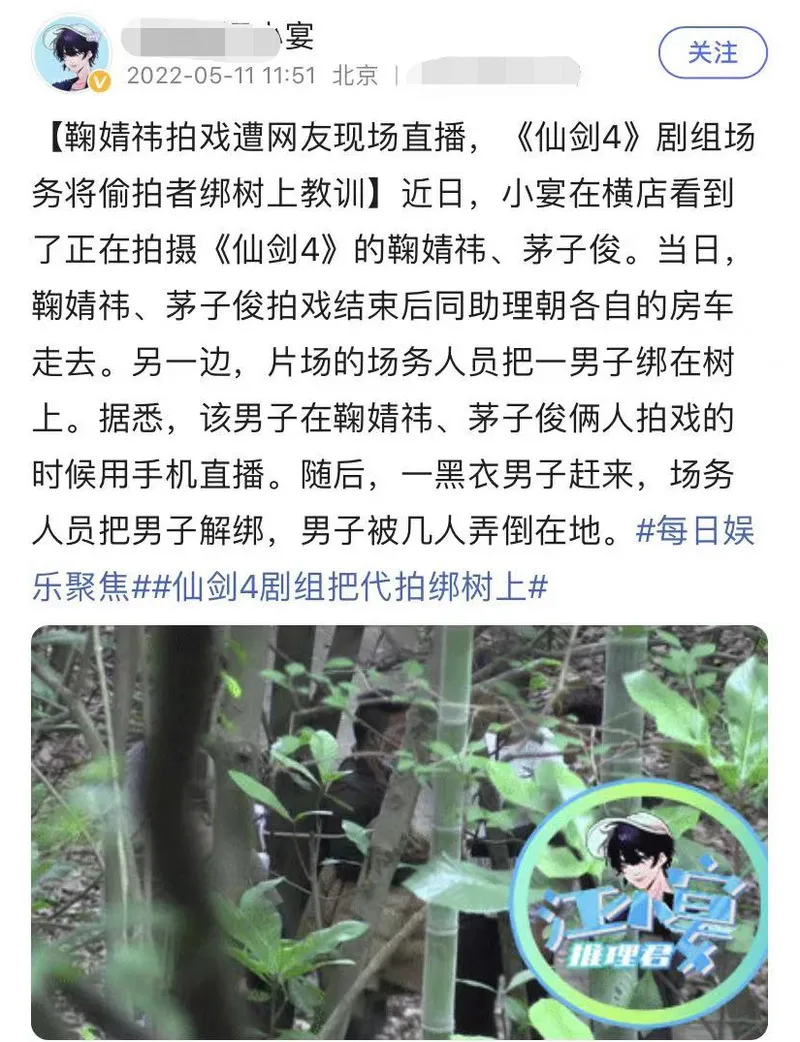
Task: Open the poster's profile avatar
Action: (x=72, y=54)
